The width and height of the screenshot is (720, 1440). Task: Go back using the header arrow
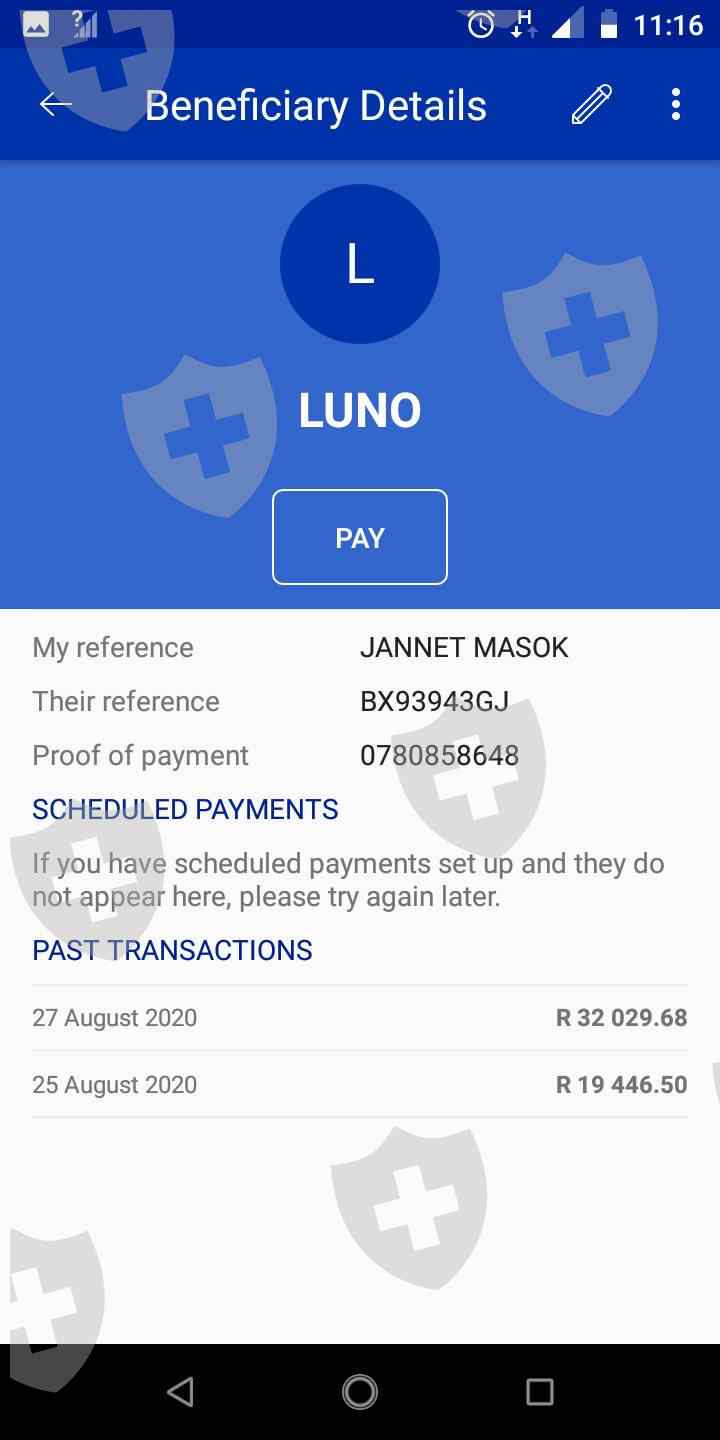pyautogui.click(x=56, y=105)
